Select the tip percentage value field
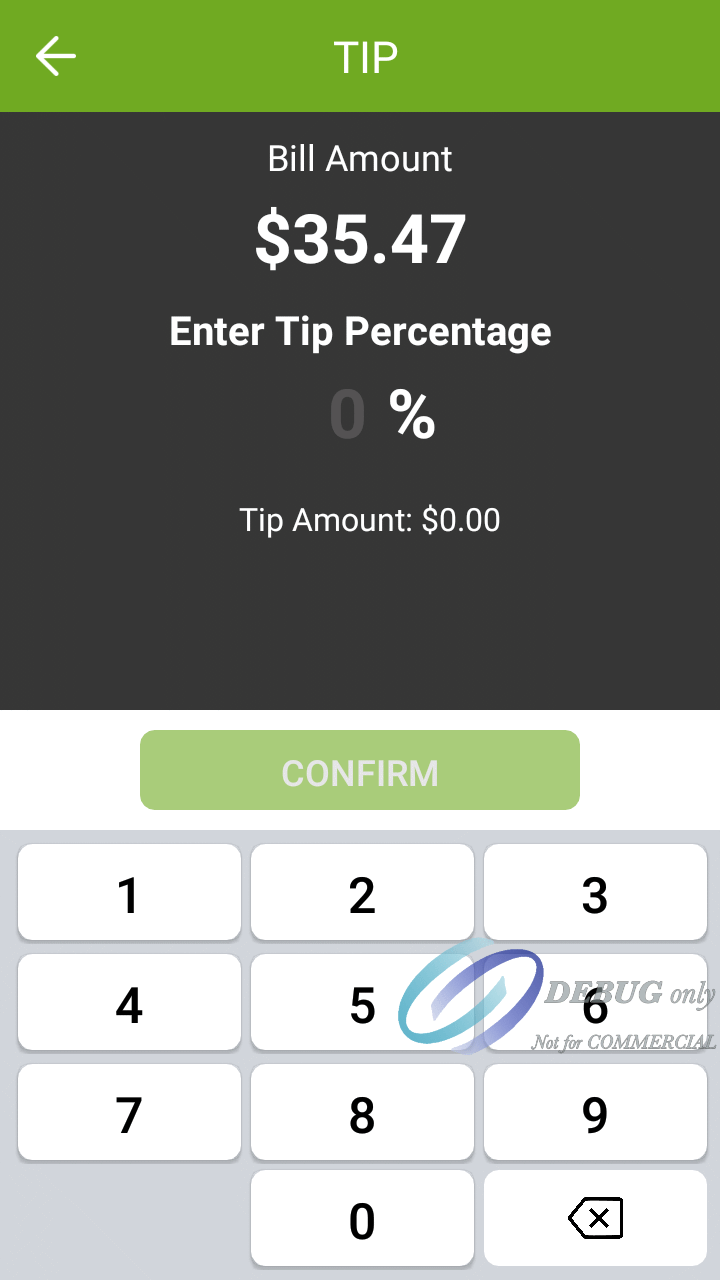Screen dimensions: 720x1280 tap(345, 412)
